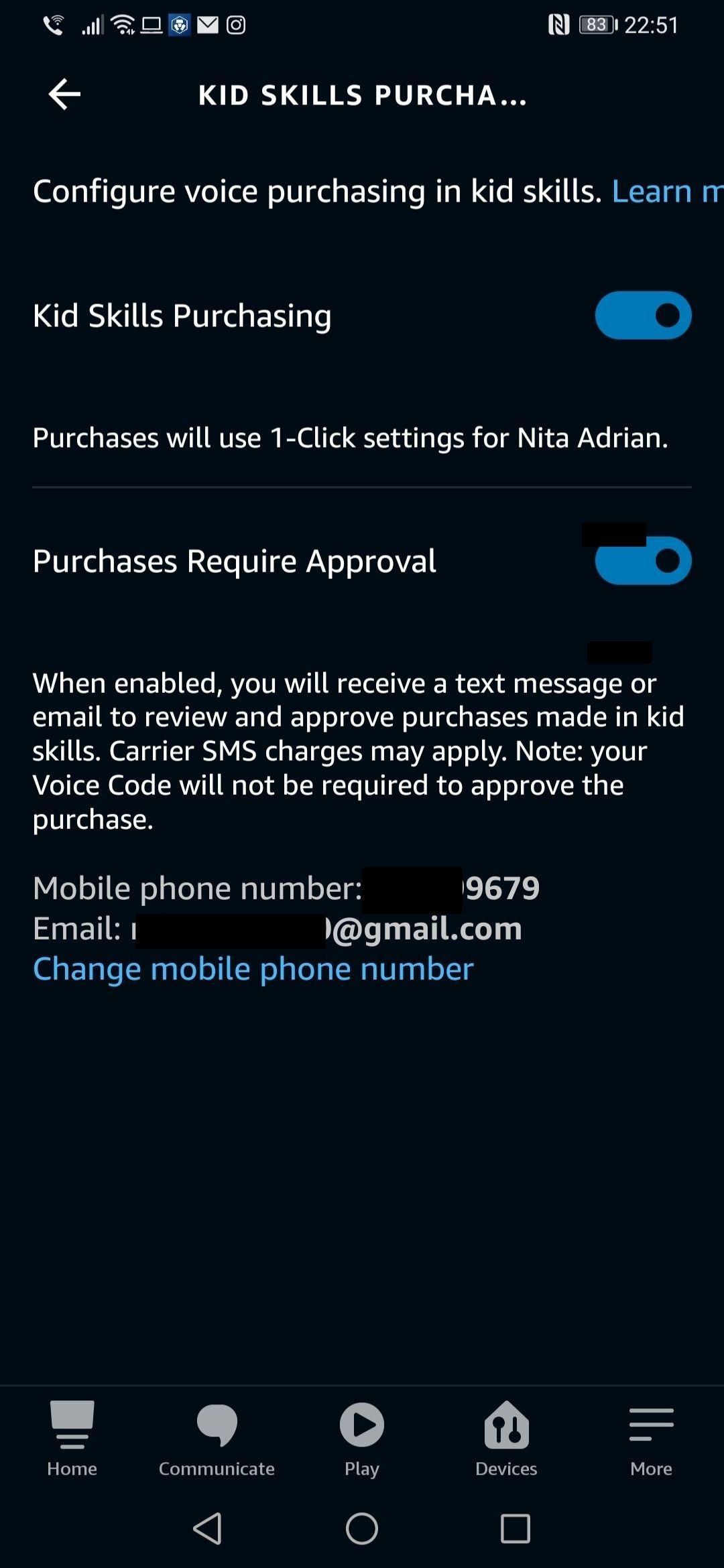This screenshot has height=1568, width=724.
Task: Tap Change mobile phone number
Action: click(x=253, y=969)
